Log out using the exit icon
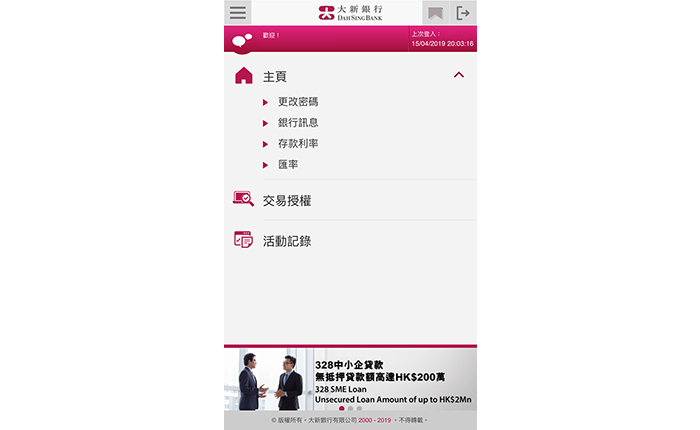The width and height of the screenshot is (700, 430). tap(463, 13)
